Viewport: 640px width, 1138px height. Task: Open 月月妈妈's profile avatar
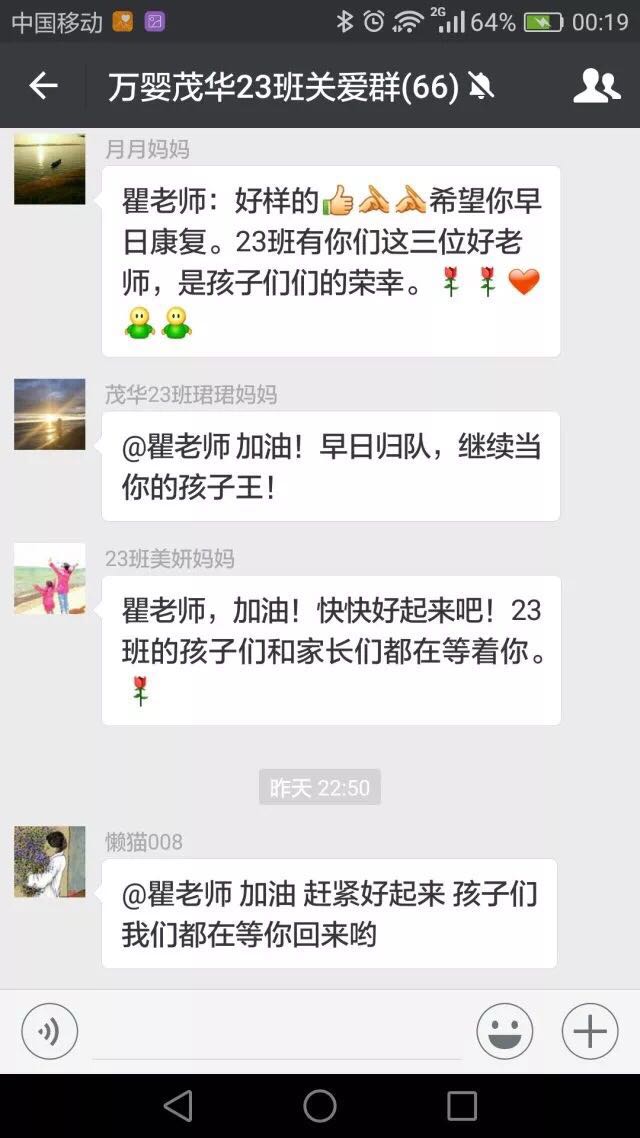(x=50, y=169)
